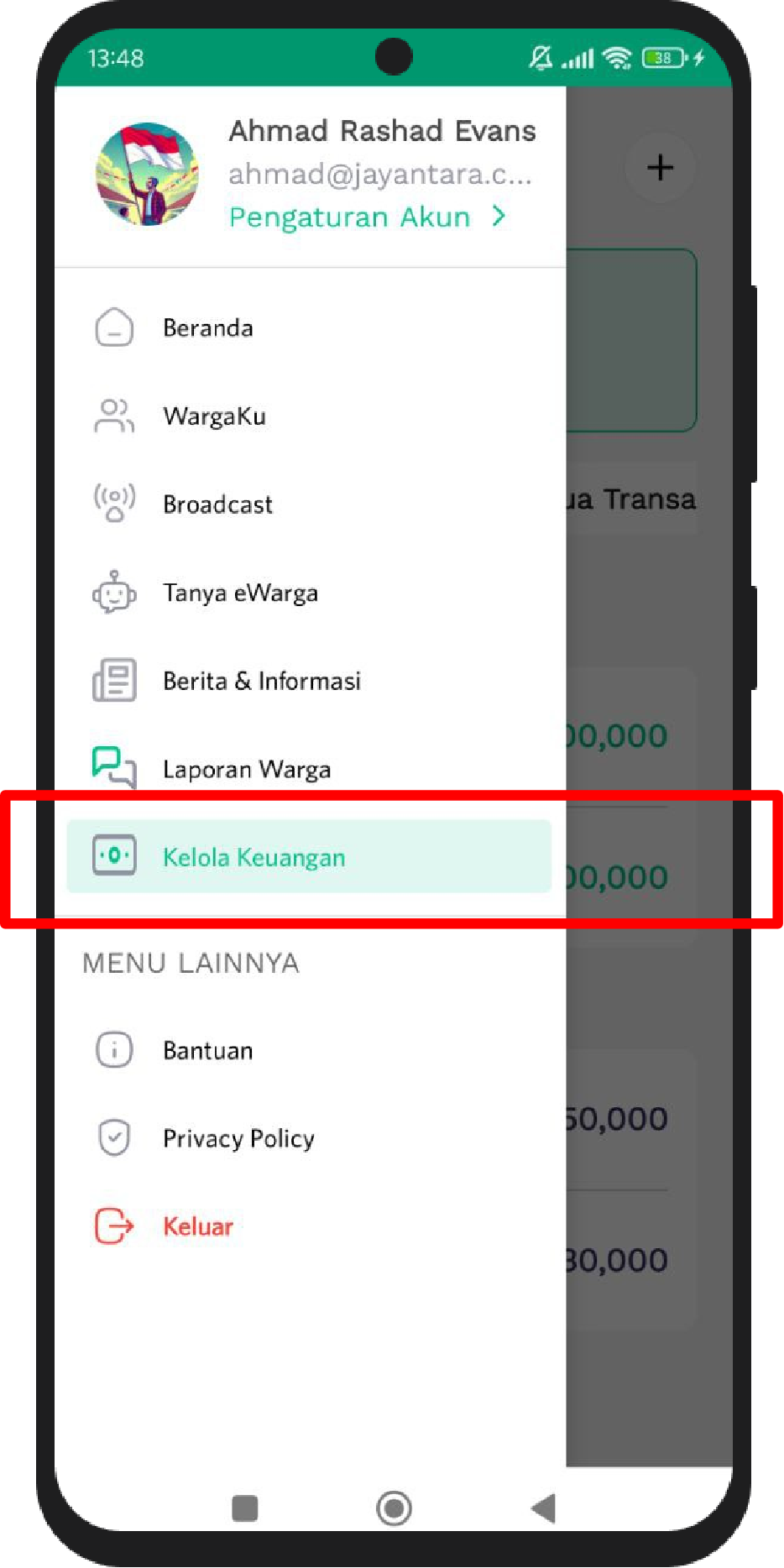Open Tanya eWarga assistant
Screen dimensions: 784x1568
click(309, 593)
